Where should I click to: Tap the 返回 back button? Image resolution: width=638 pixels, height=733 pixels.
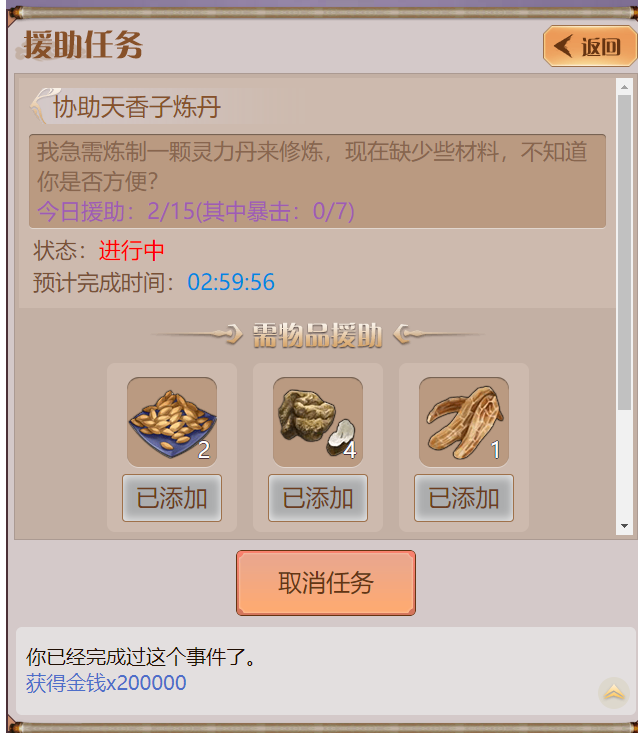pyautogui.click(x=589, y=46)
